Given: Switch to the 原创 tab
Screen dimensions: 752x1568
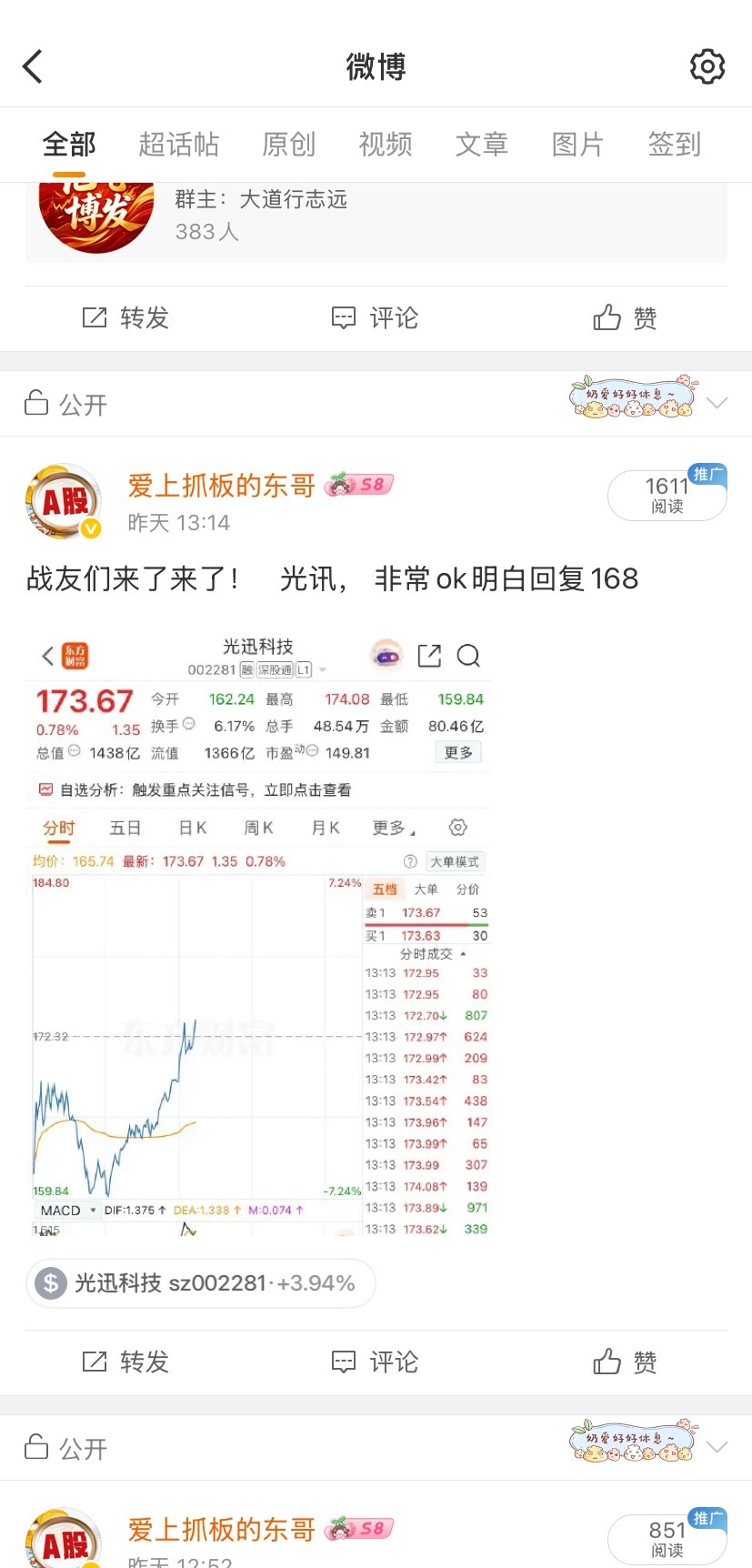Looking at the screenshot, I should (x=288, y=145).
